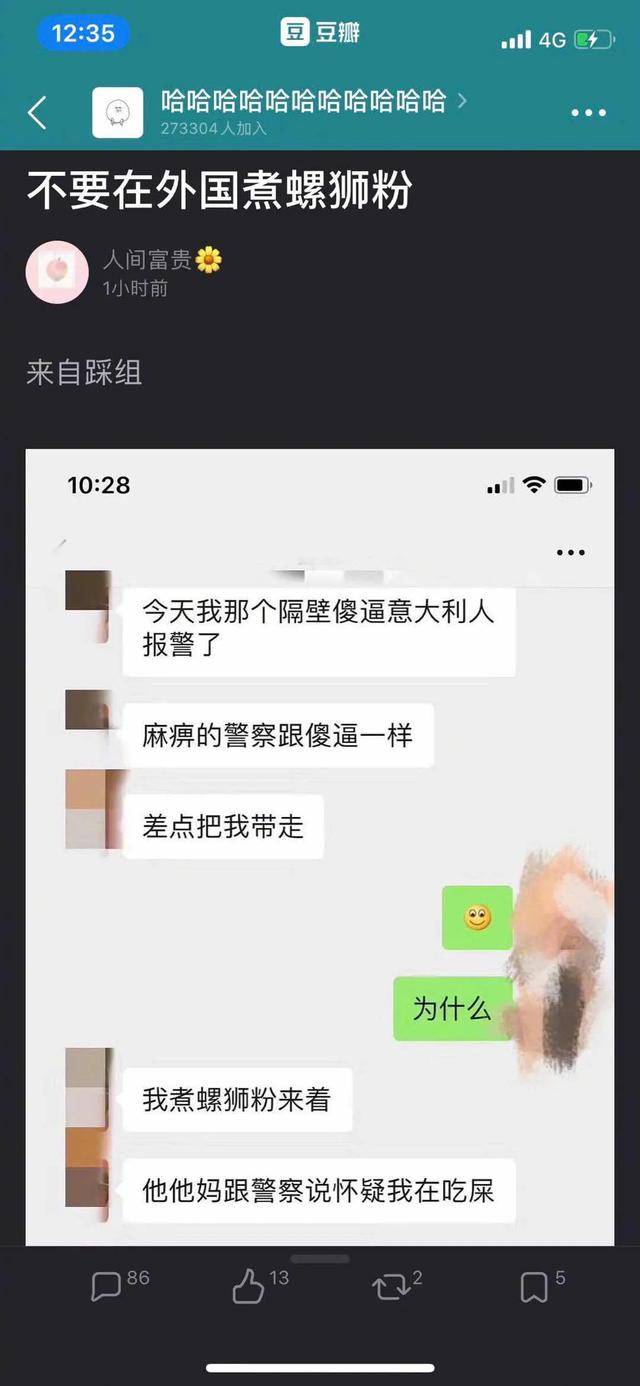Open the comments with 86 replies

point(120,1285)
